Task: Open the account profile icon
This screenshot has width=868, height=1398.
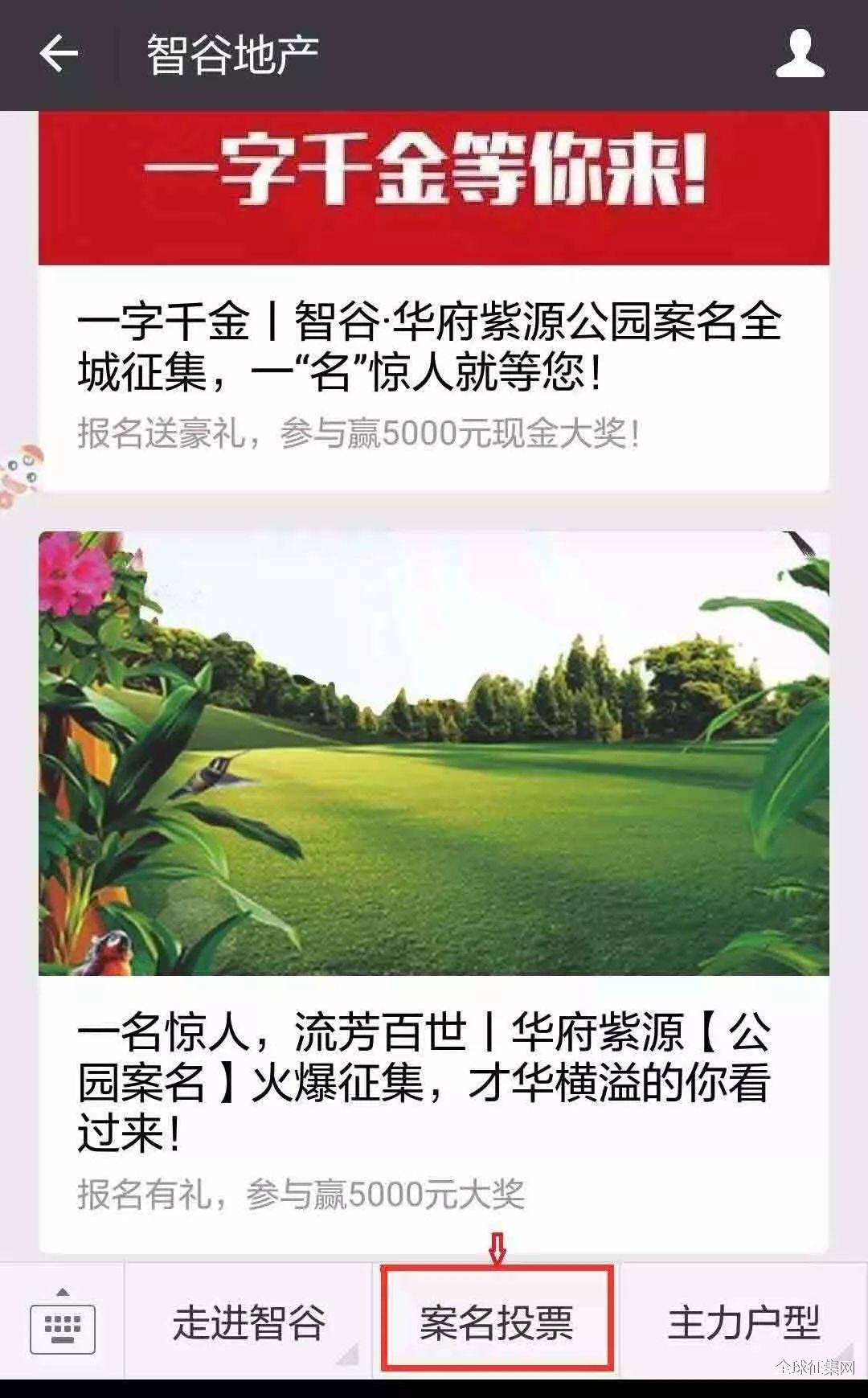Action: (800, 55)
